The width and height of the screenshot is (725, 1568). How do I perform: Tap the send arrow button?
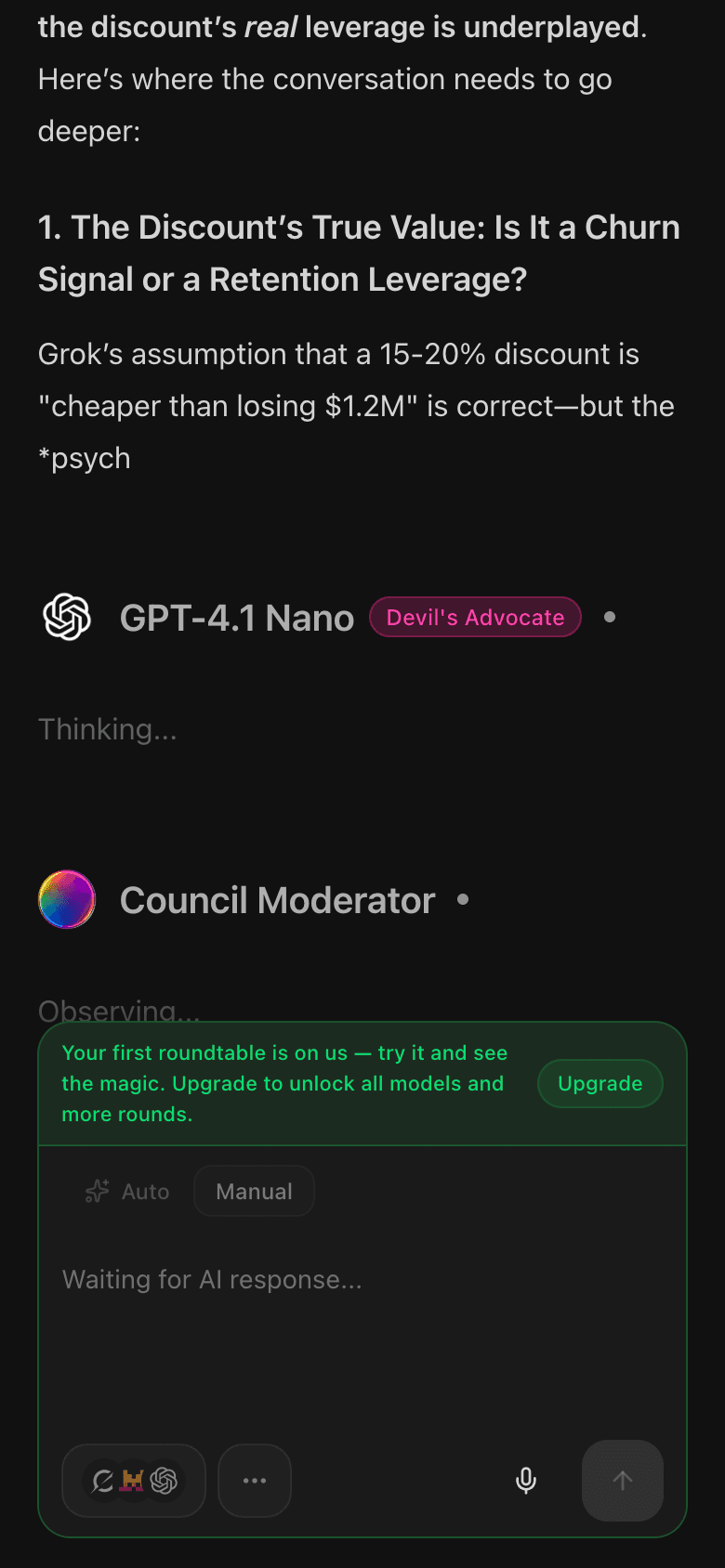point(622,1480)
